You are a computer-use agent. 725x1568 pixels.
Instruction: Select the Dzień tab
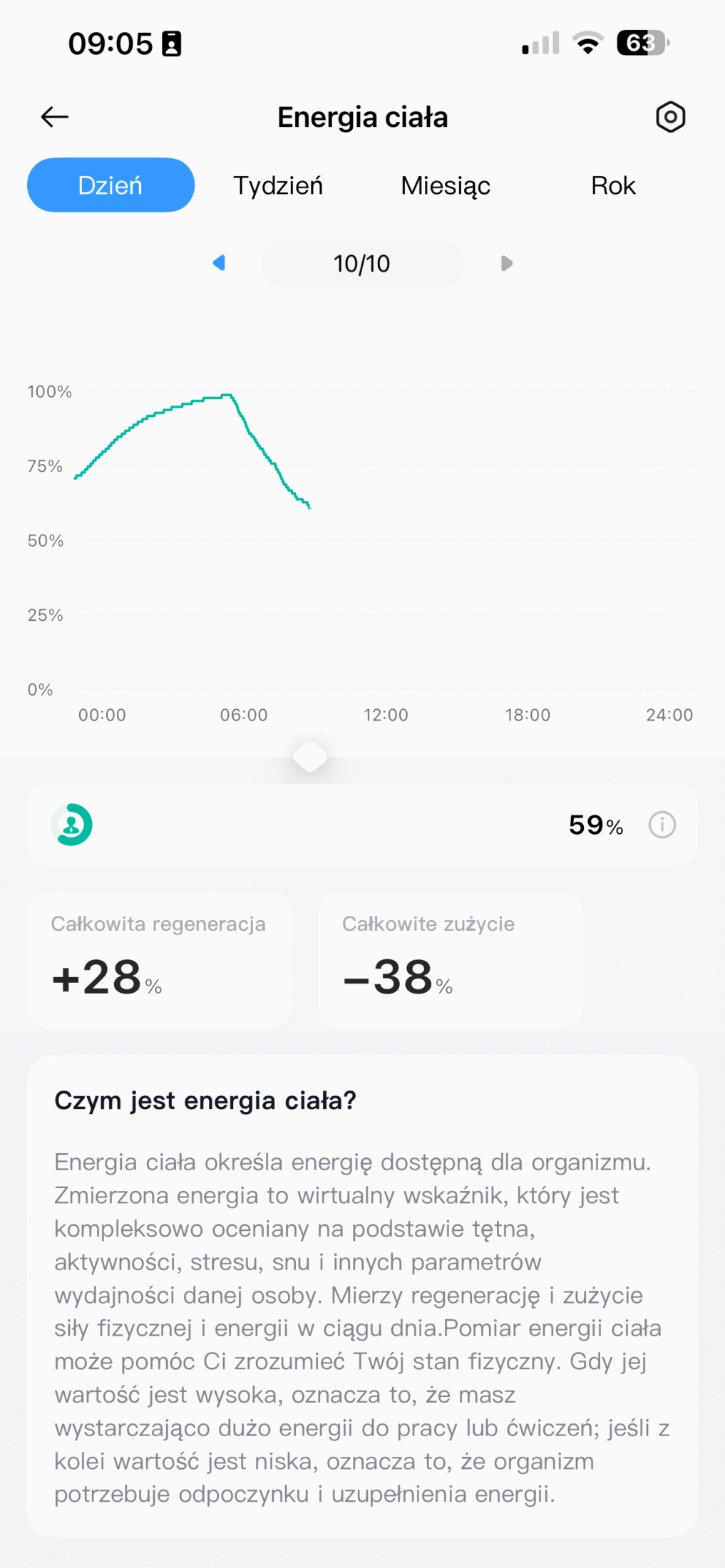click(x=110, y=185)
